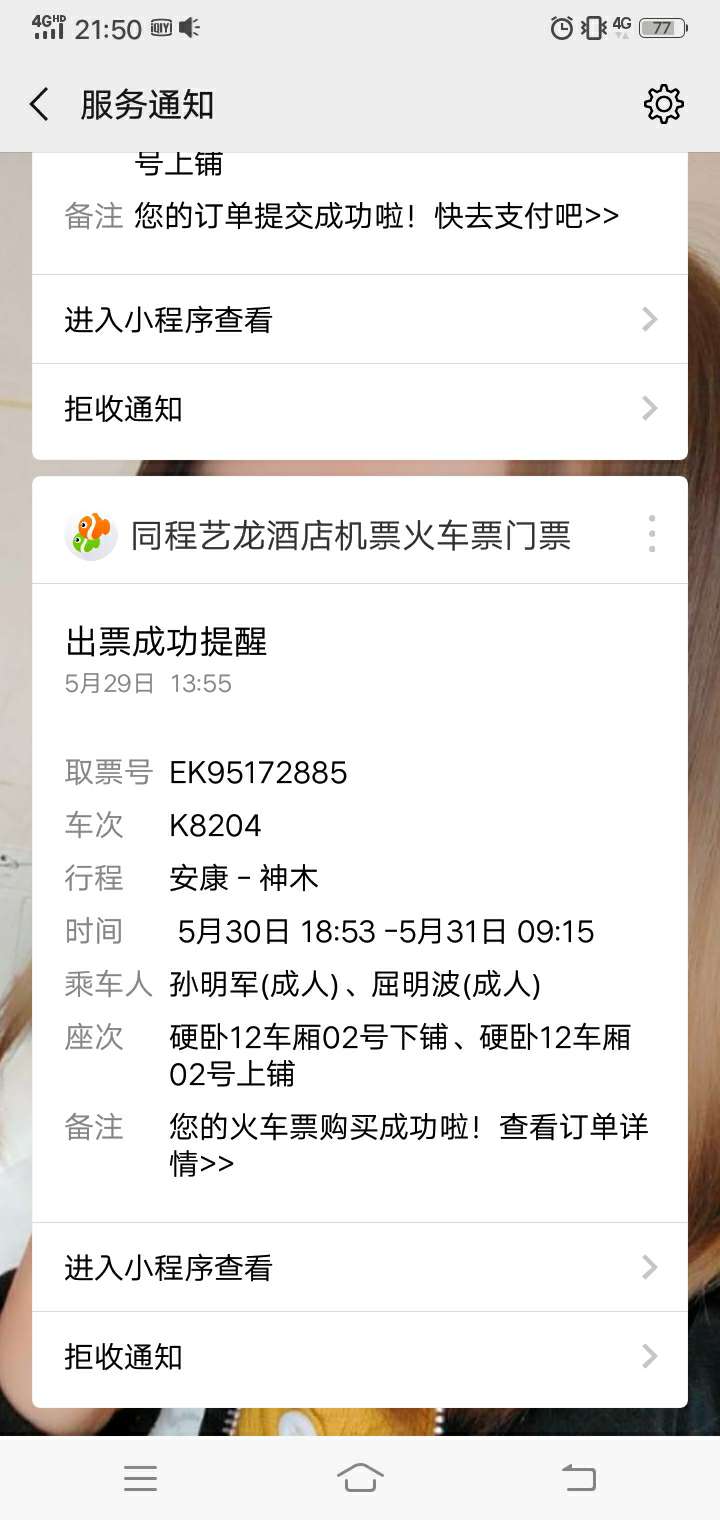This screenshot has width=720, height=1520.
Task: Tap the system back button
Action: (579, 1477)
